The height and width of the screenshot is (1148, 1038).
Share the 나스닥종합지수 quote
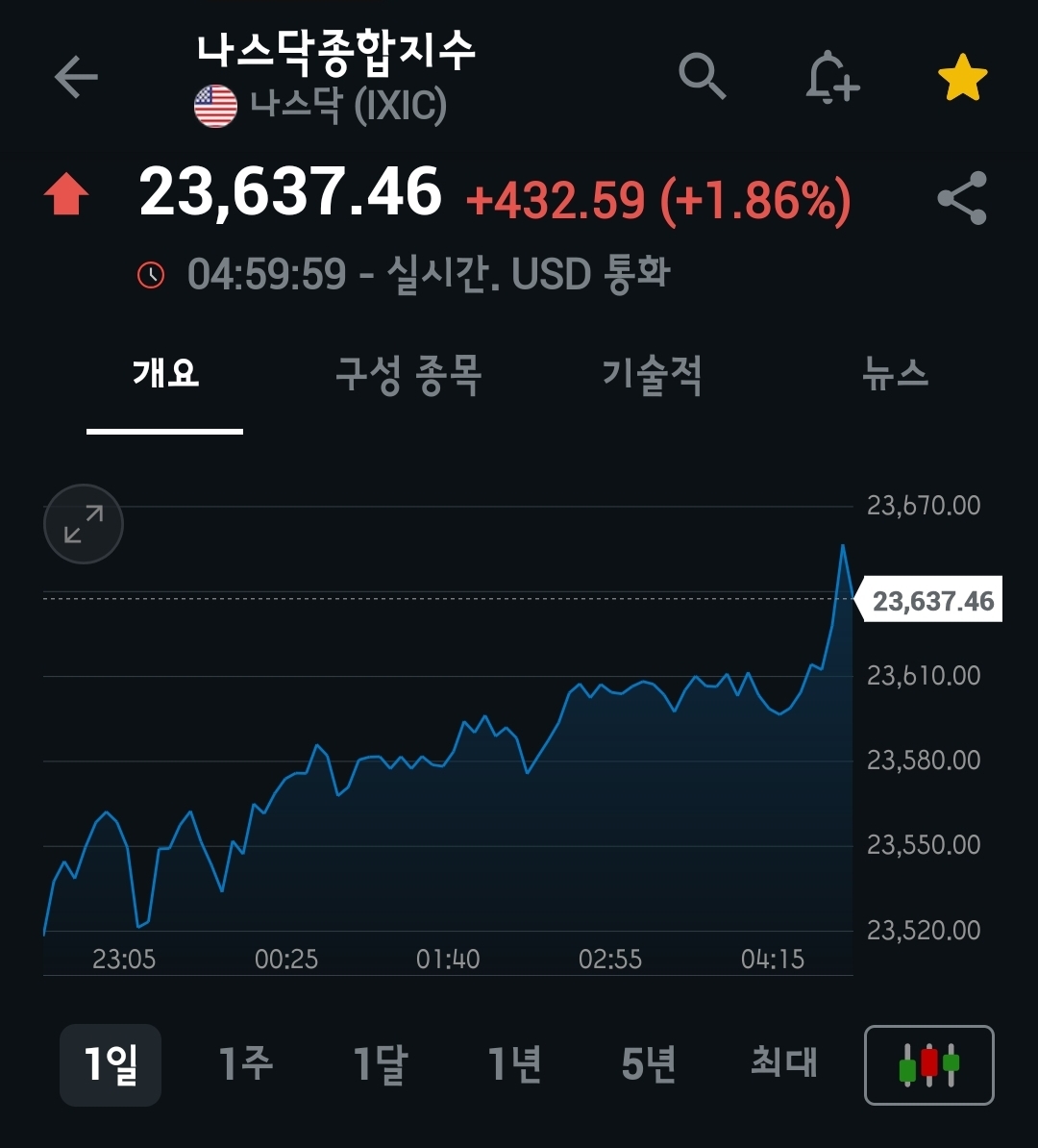click(962, 198)
